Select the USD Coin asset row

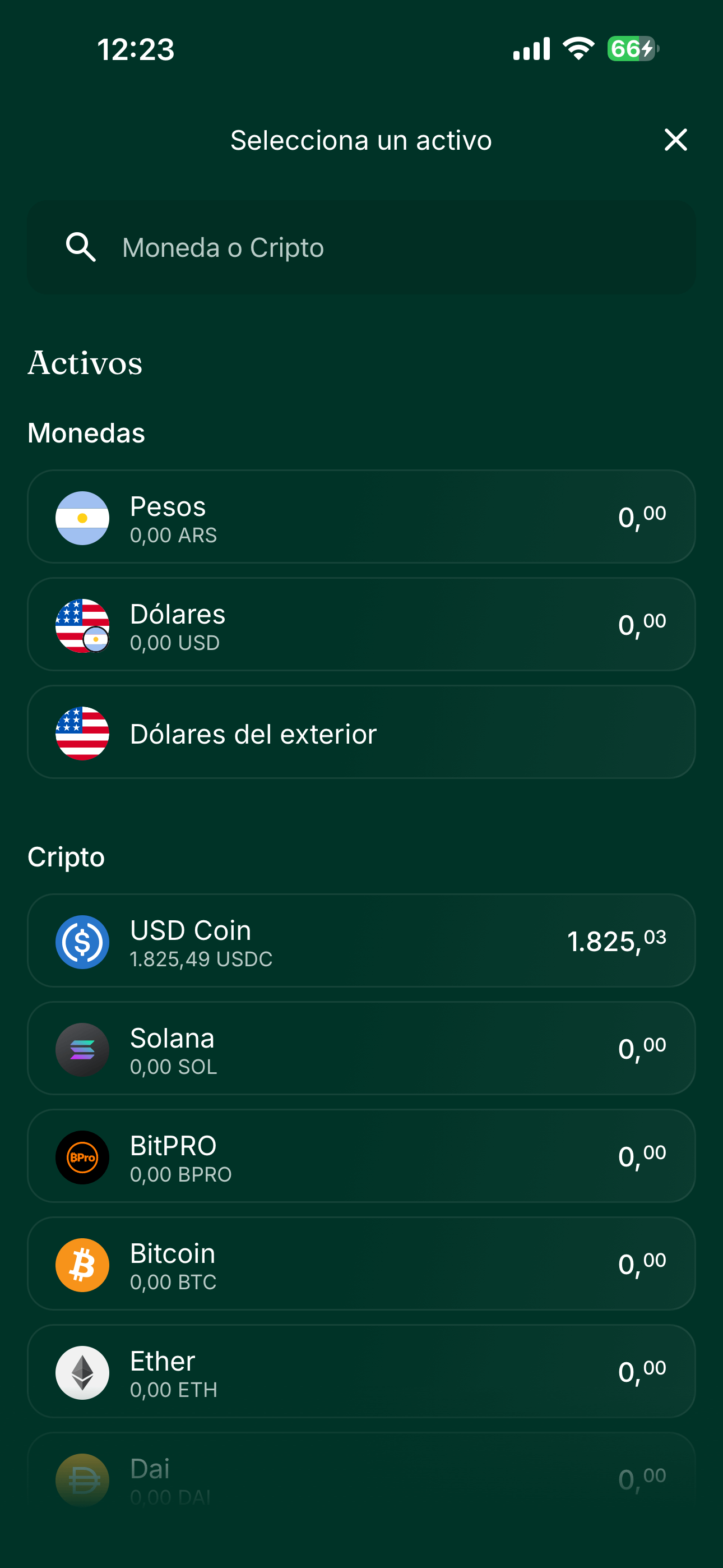(x=361, y=941)
